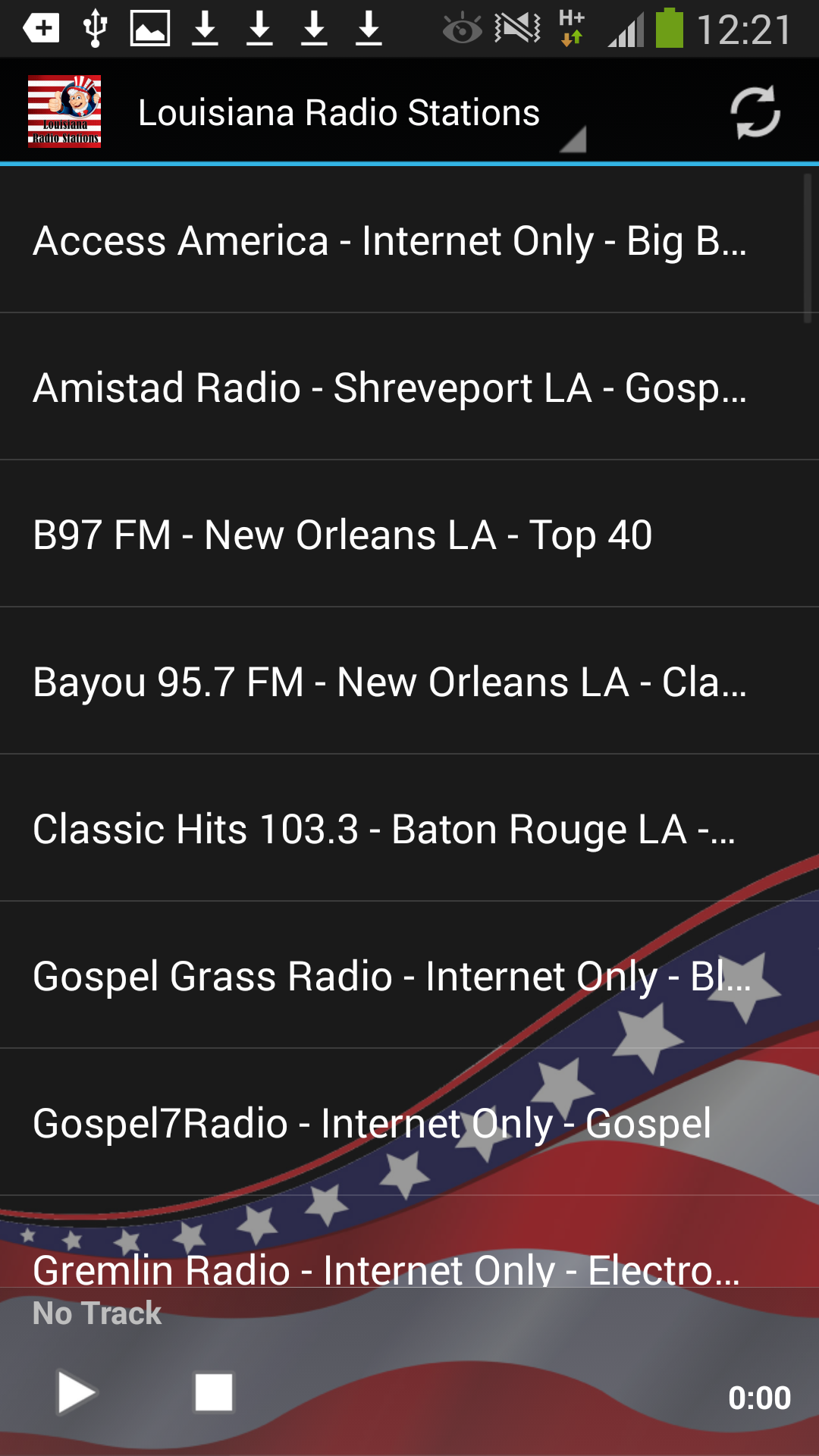Refresh the radio stations list
Image resolution: width=819 pixels, height=1456 pixels.
pos(755,111)
